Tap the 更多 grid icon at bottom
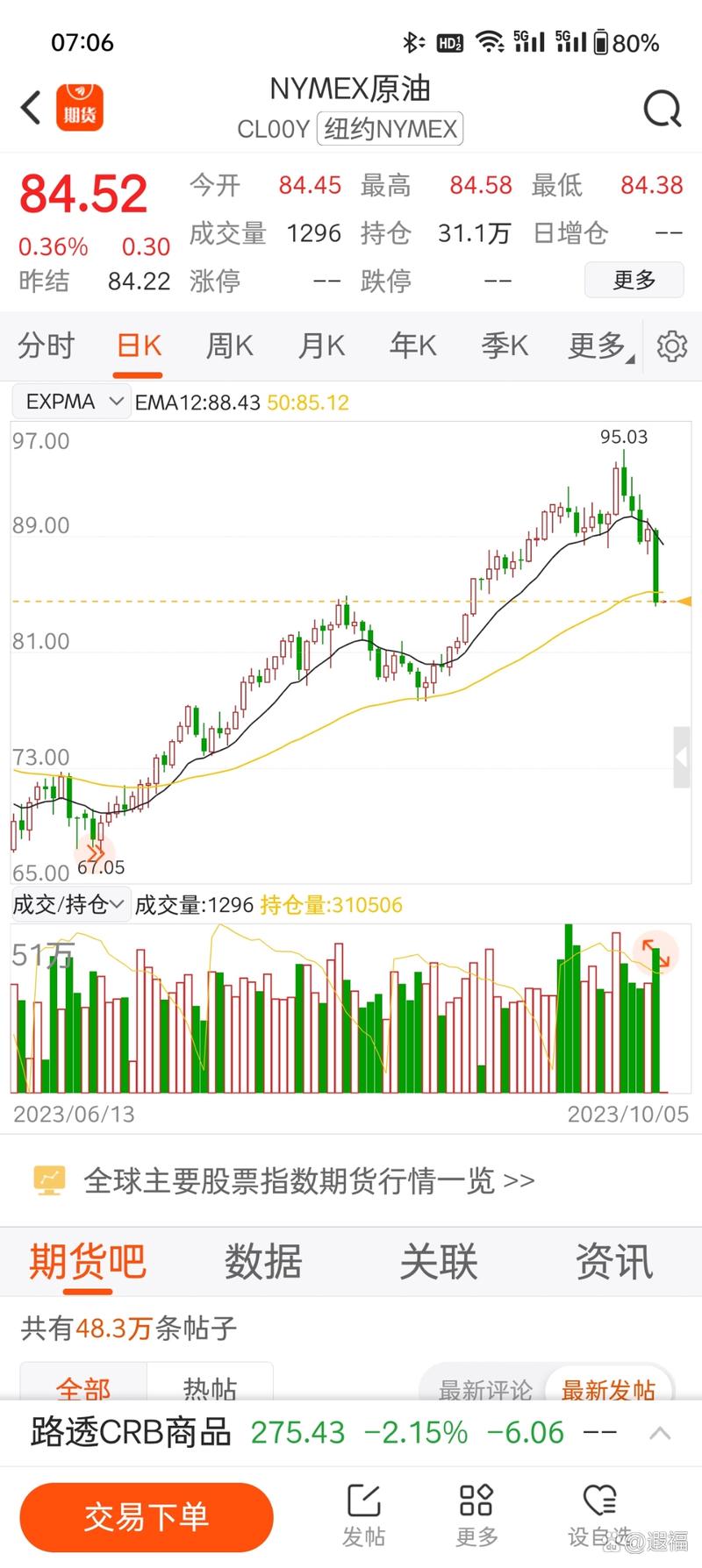Viewport: 702px width, 1568px height. coord(474,1507)
